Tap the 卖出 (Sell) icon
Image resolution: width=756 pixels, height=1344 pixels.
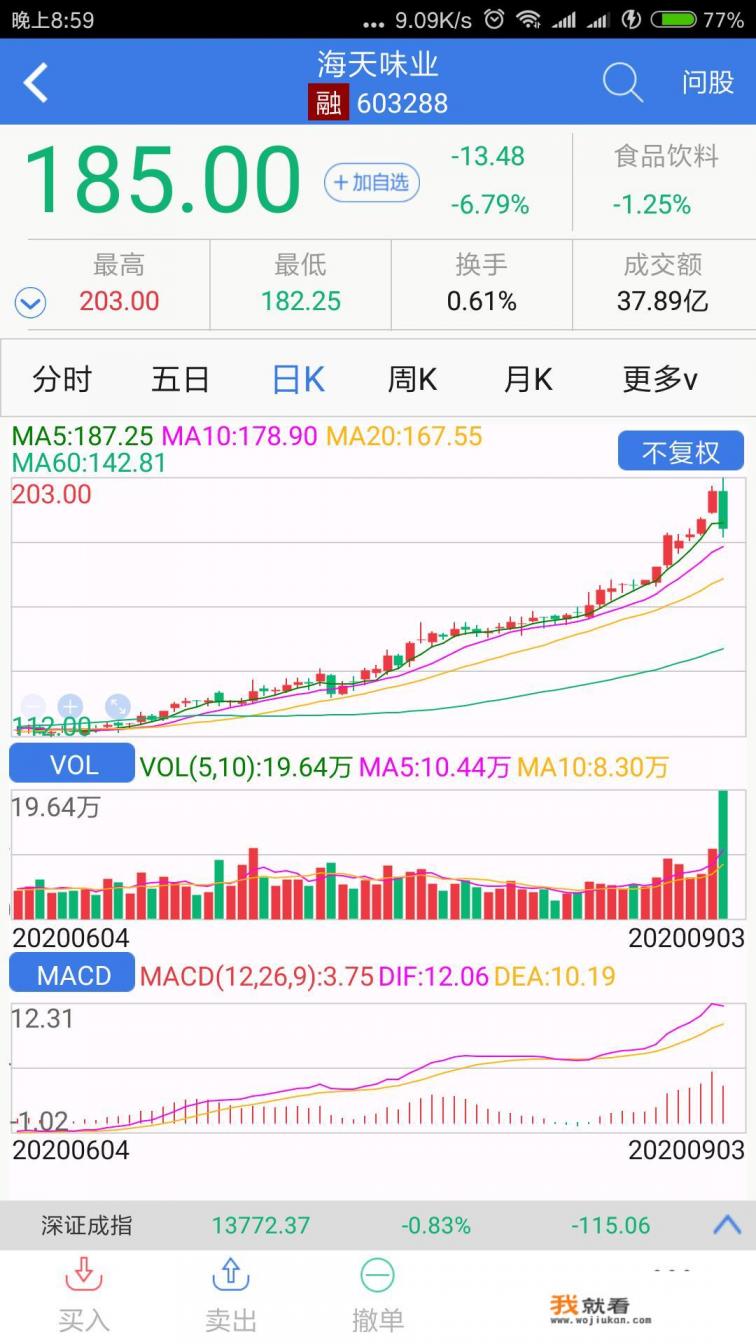[230, 1290]
